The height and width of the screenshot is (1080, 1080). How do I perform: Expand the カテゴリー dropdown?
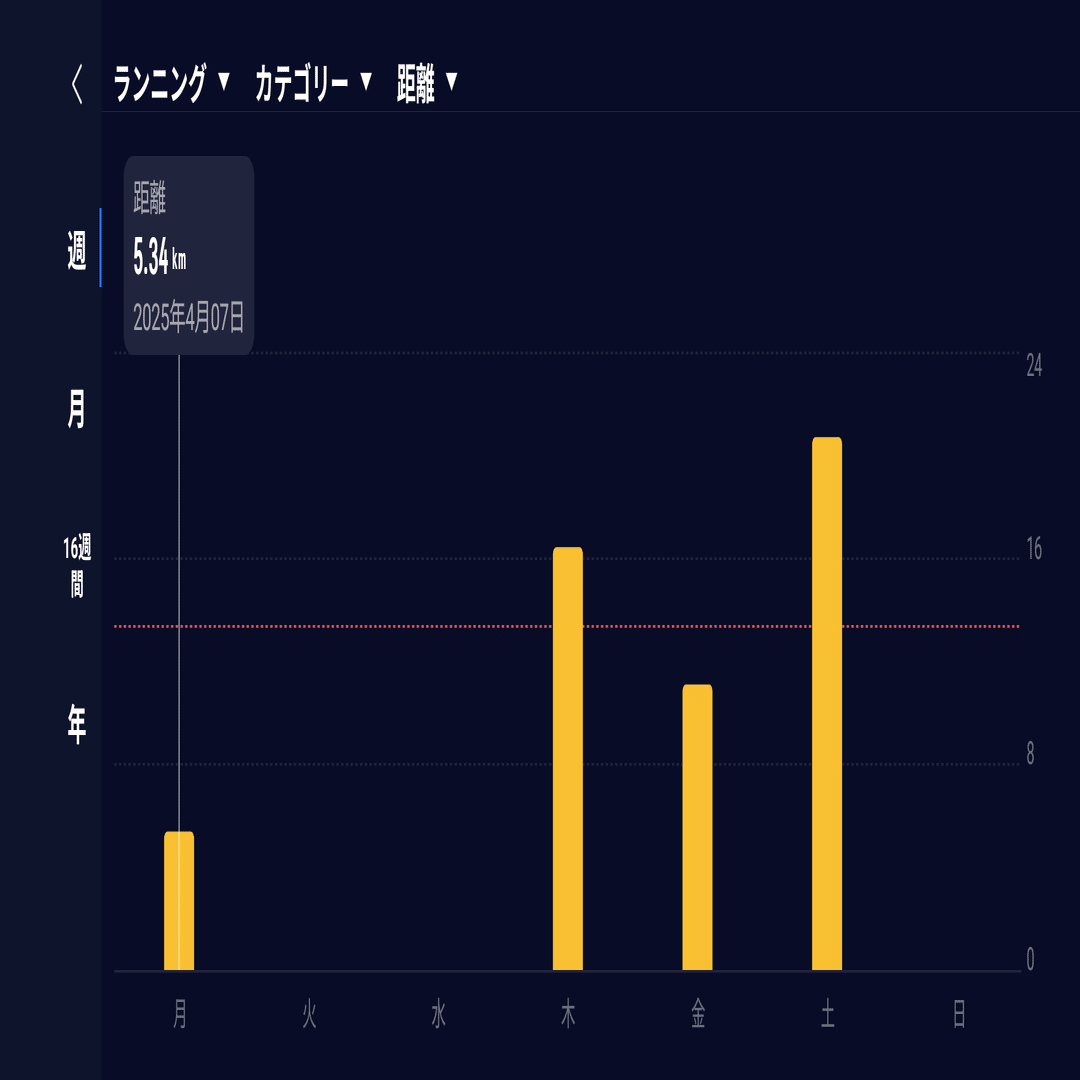313,85
